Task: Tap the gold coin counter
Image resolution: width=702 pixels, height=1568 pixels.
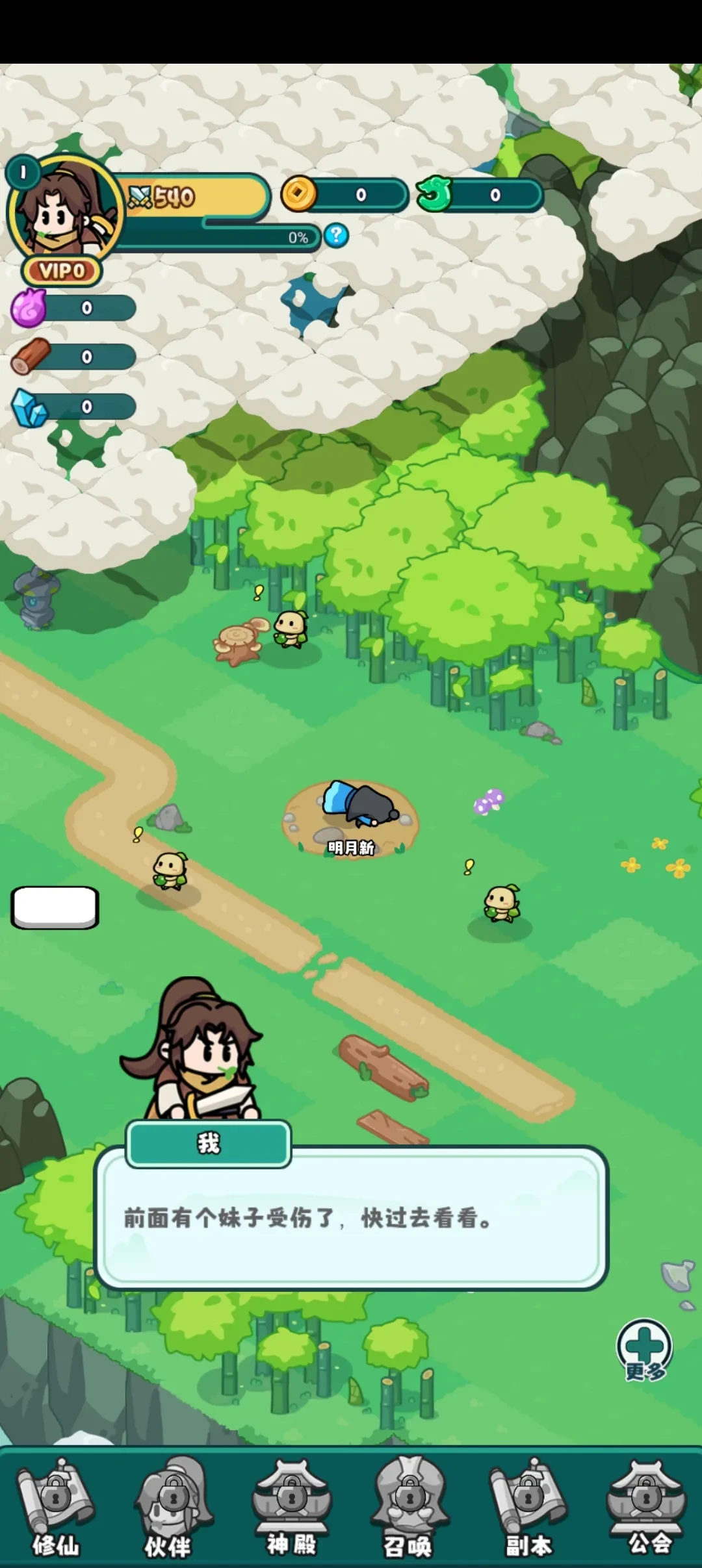Action: point(344,195)
